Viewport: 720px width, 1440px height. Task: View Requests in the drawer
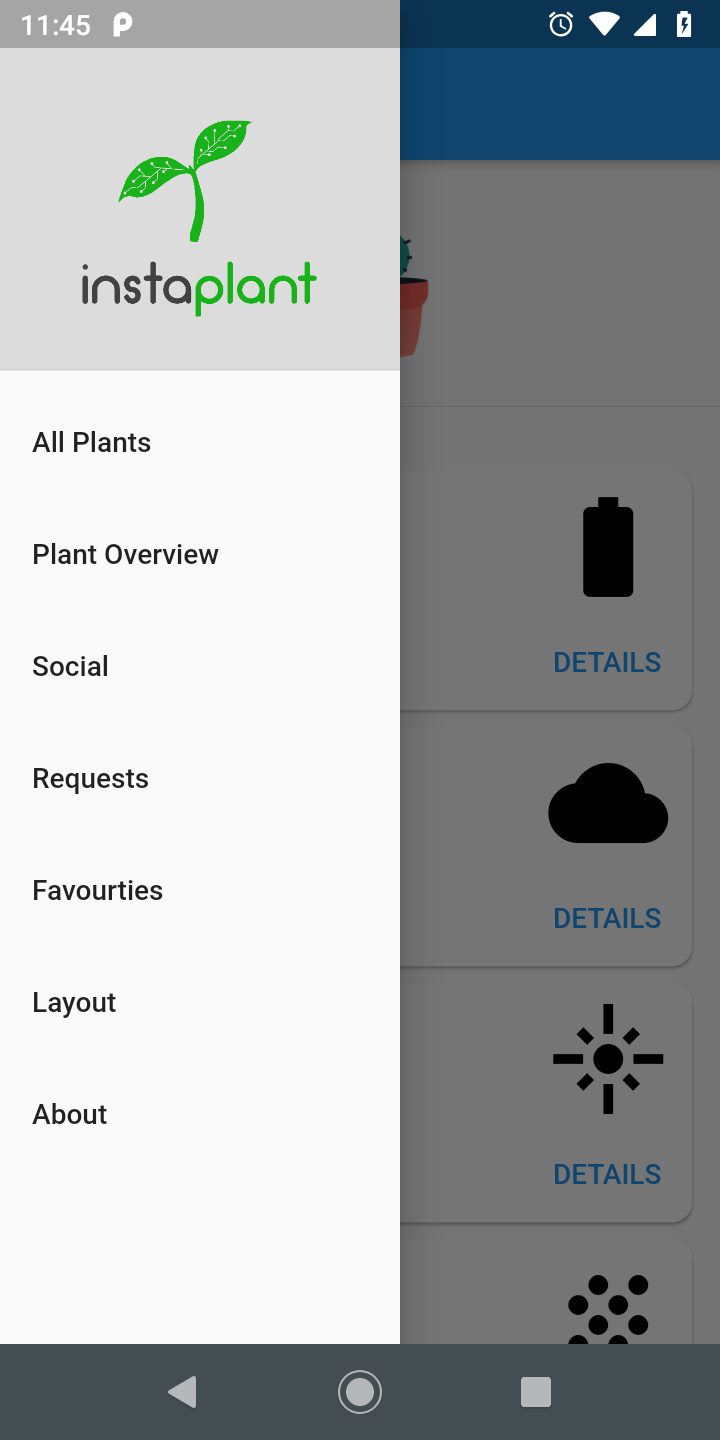point(200,778)
